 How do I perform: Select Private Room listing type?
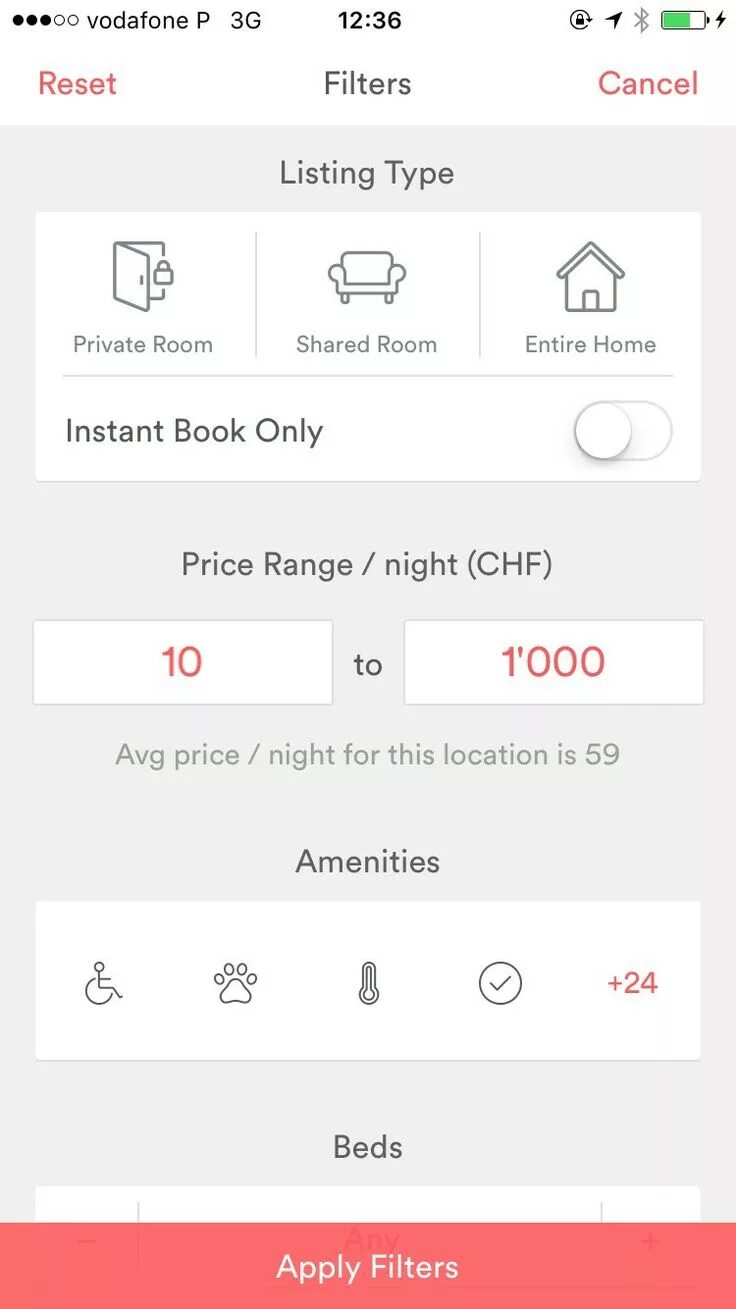click(x=143, y=298)
